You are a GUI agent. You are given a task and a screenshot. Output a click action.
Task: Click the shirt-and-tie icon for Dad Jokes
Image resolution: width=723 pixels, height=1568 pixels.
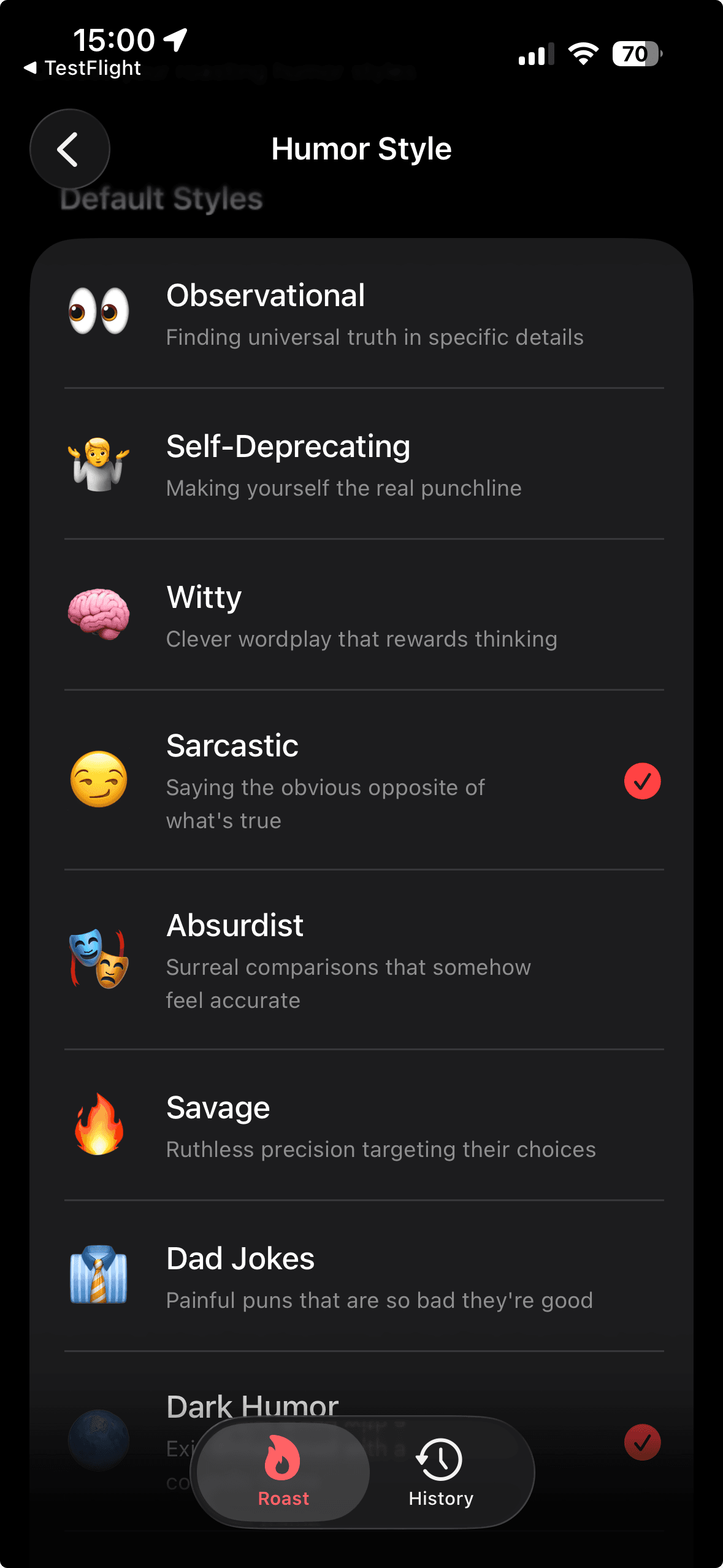pos(98,1278)
